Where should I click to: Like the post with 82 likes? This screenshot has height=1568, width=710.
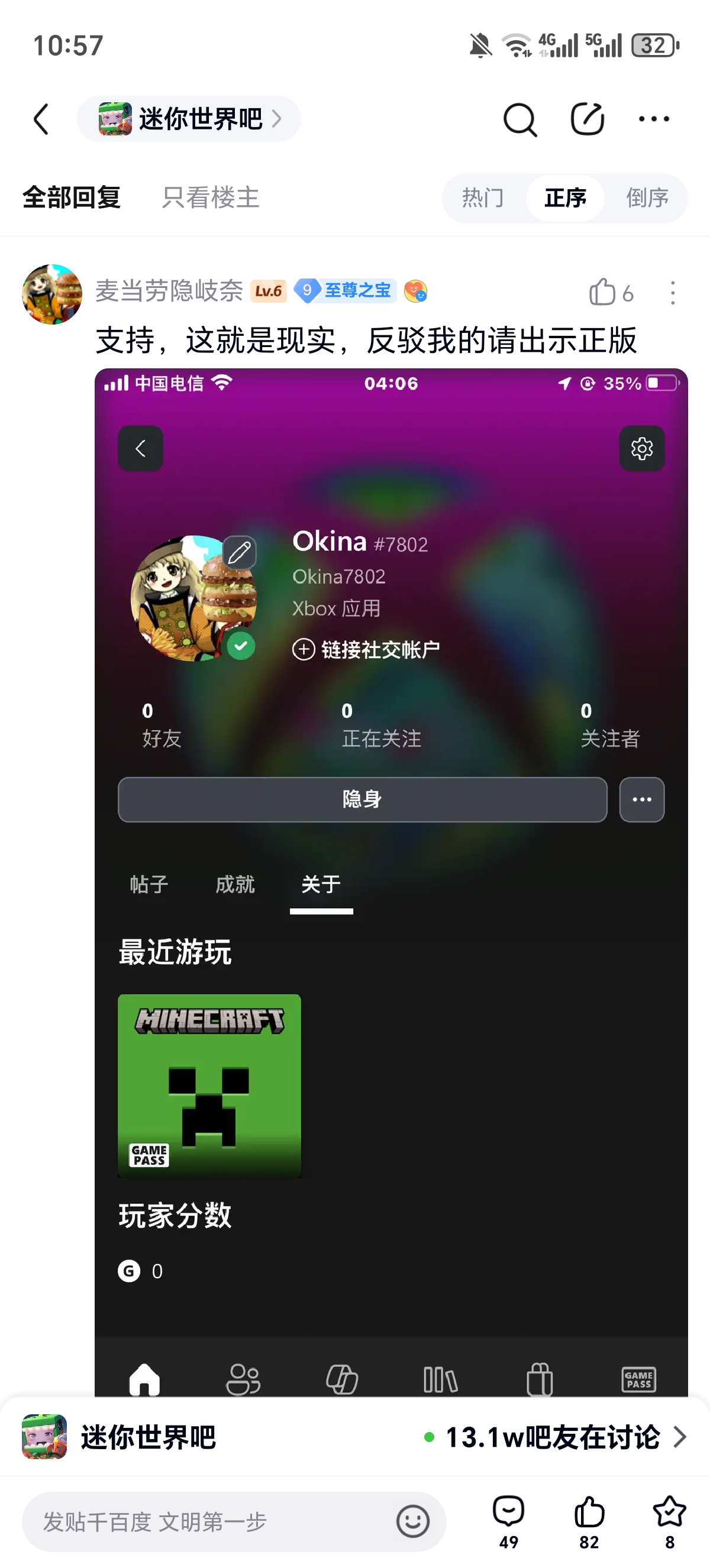coord(589,1520)
